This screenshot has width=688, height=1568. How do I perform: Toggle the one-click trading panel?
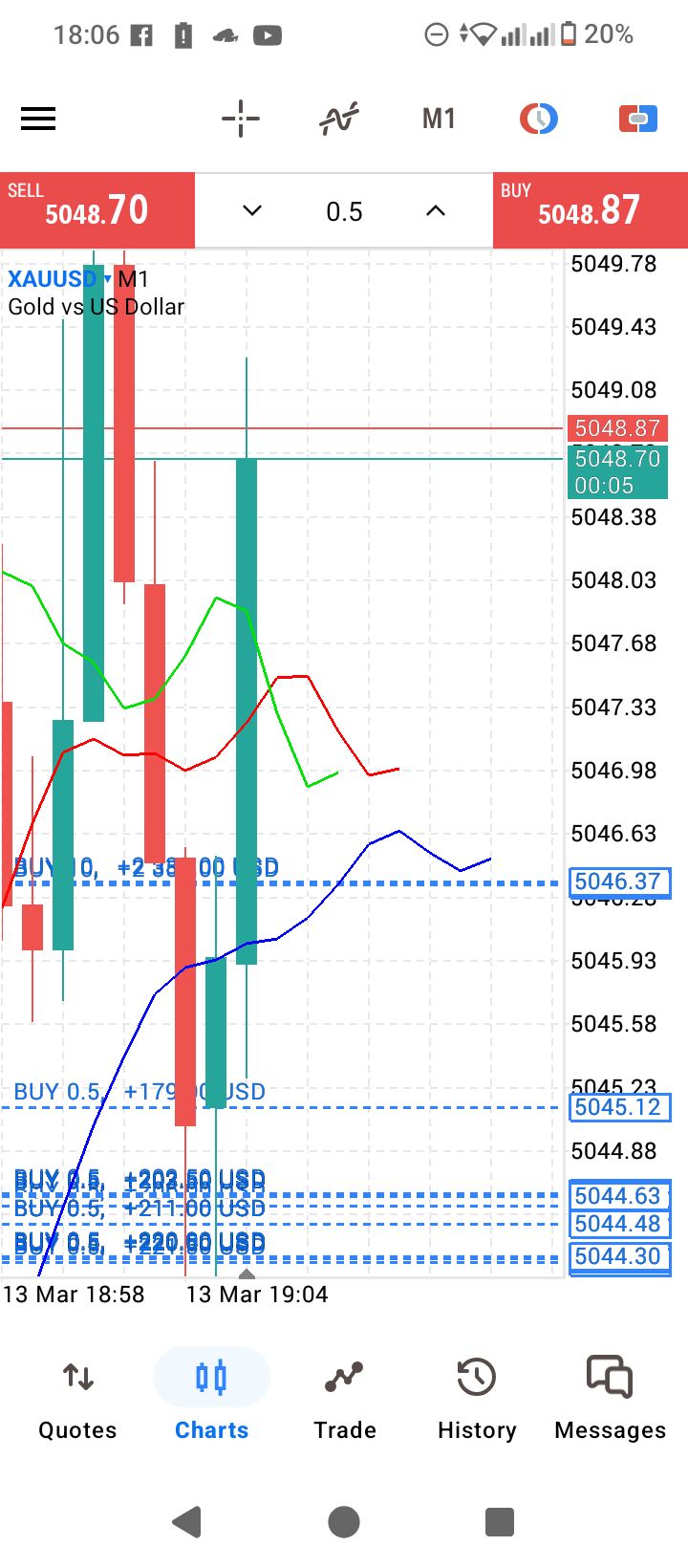[637, 119]
